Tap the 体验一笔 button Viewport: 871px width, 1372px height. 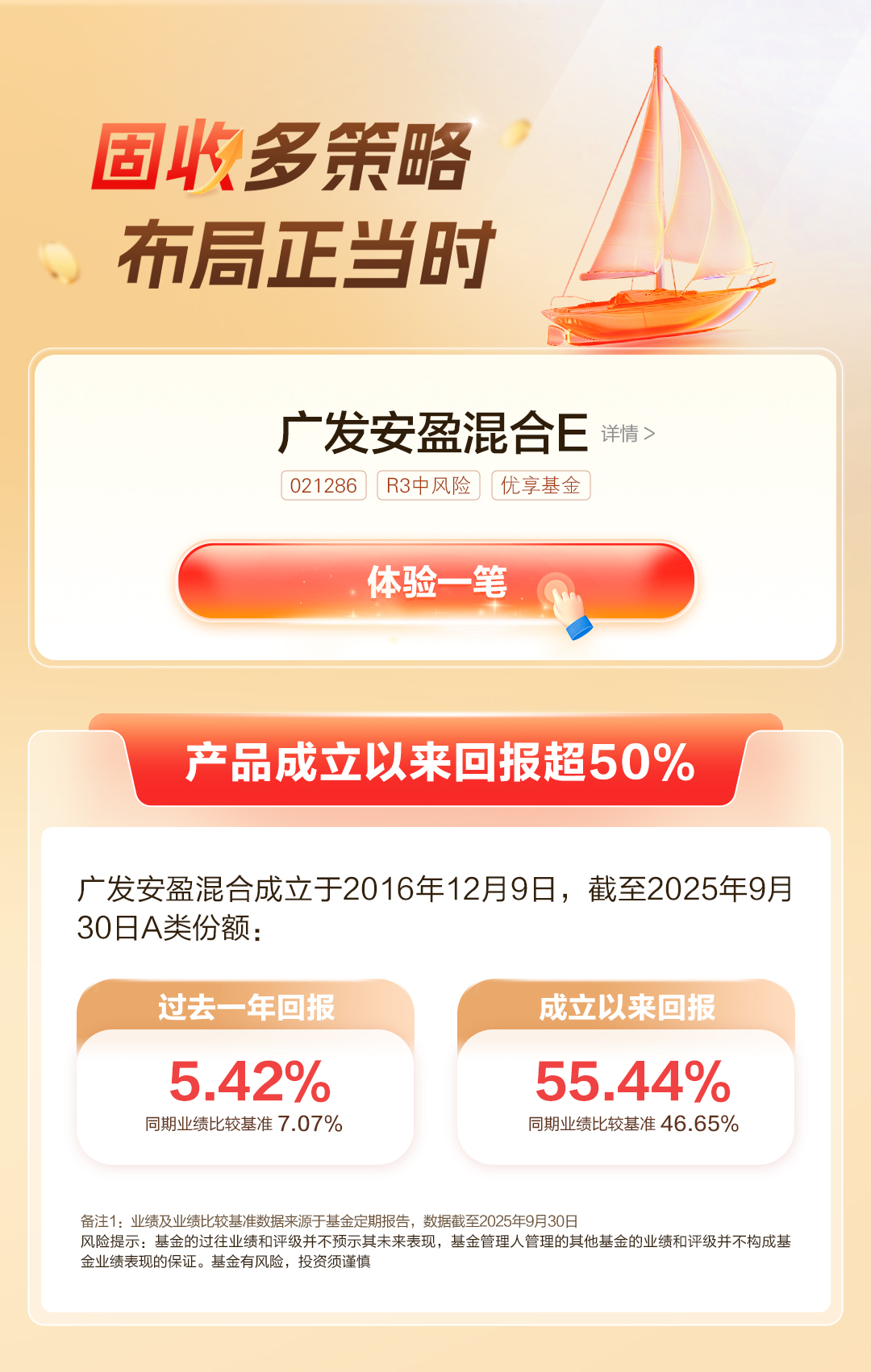[x=435, y=582]
